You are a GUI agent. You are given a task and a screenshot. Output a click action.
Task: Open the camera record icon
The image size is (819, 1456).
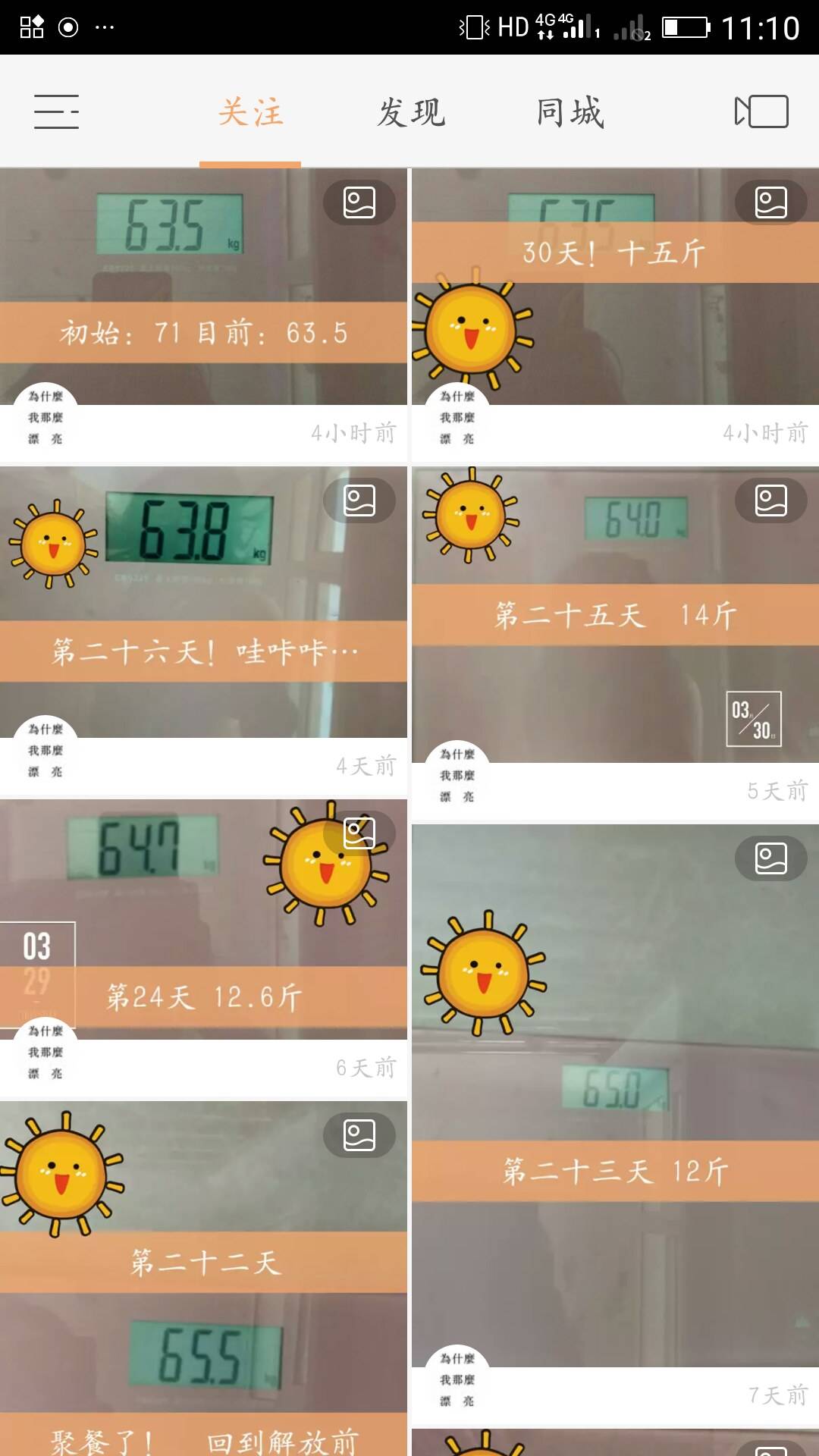point(761,111)
